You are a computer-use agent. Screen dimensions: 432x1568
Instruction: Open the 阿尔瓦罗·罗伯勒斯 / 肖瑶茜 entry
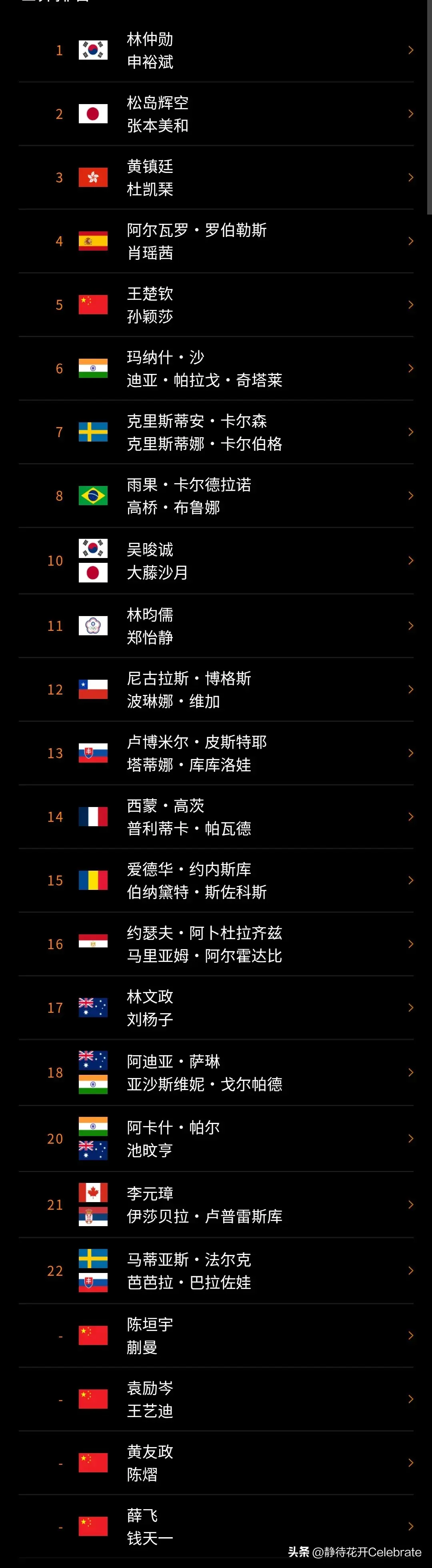pyautogui.click(x=216, y=242)
